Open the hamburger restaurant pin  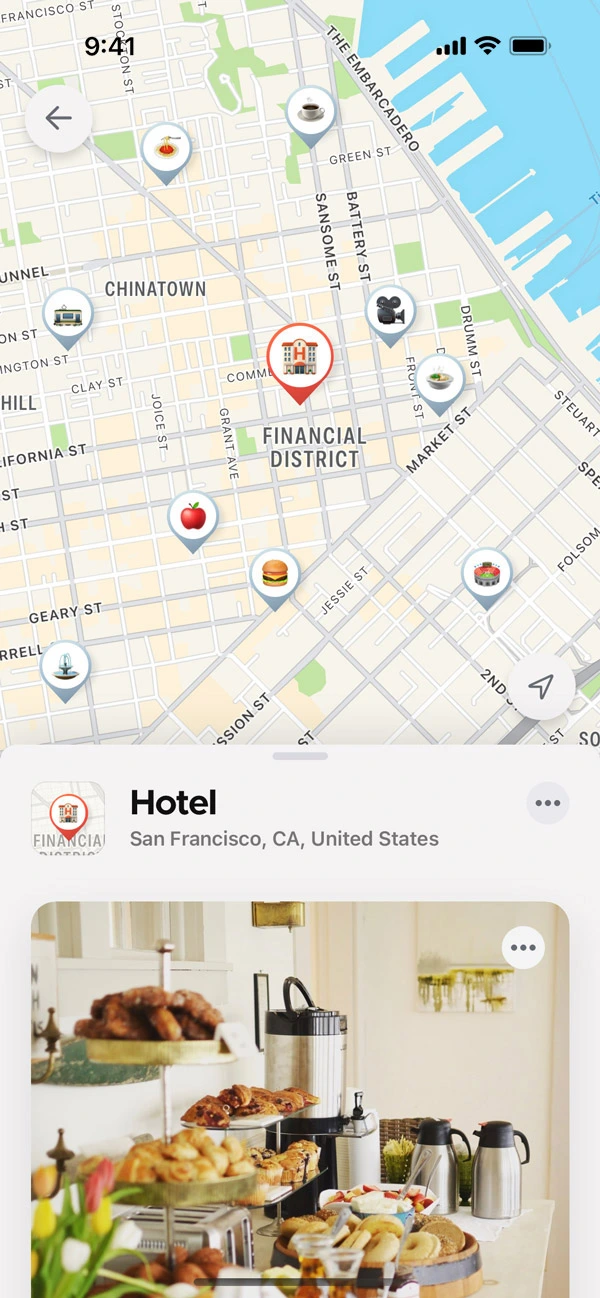pyautogui.click(x=275, y=574)
